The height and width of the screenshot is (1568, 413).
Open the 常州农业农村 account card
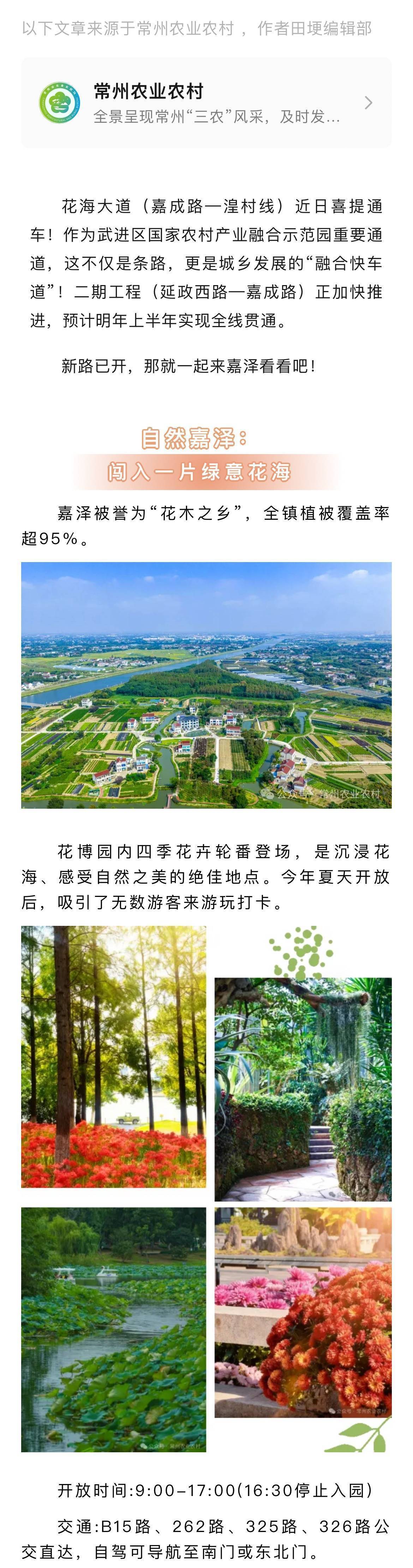[x=206, y=102]
